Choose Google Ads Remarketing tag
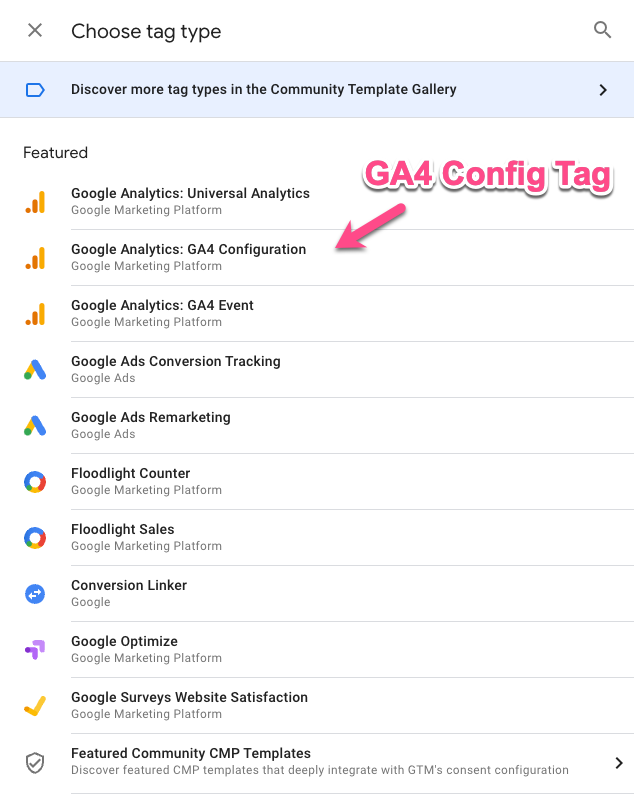Image resolution: width=634 pixels, height=808 pixels. pyautogui.click(x=150, y=425)
